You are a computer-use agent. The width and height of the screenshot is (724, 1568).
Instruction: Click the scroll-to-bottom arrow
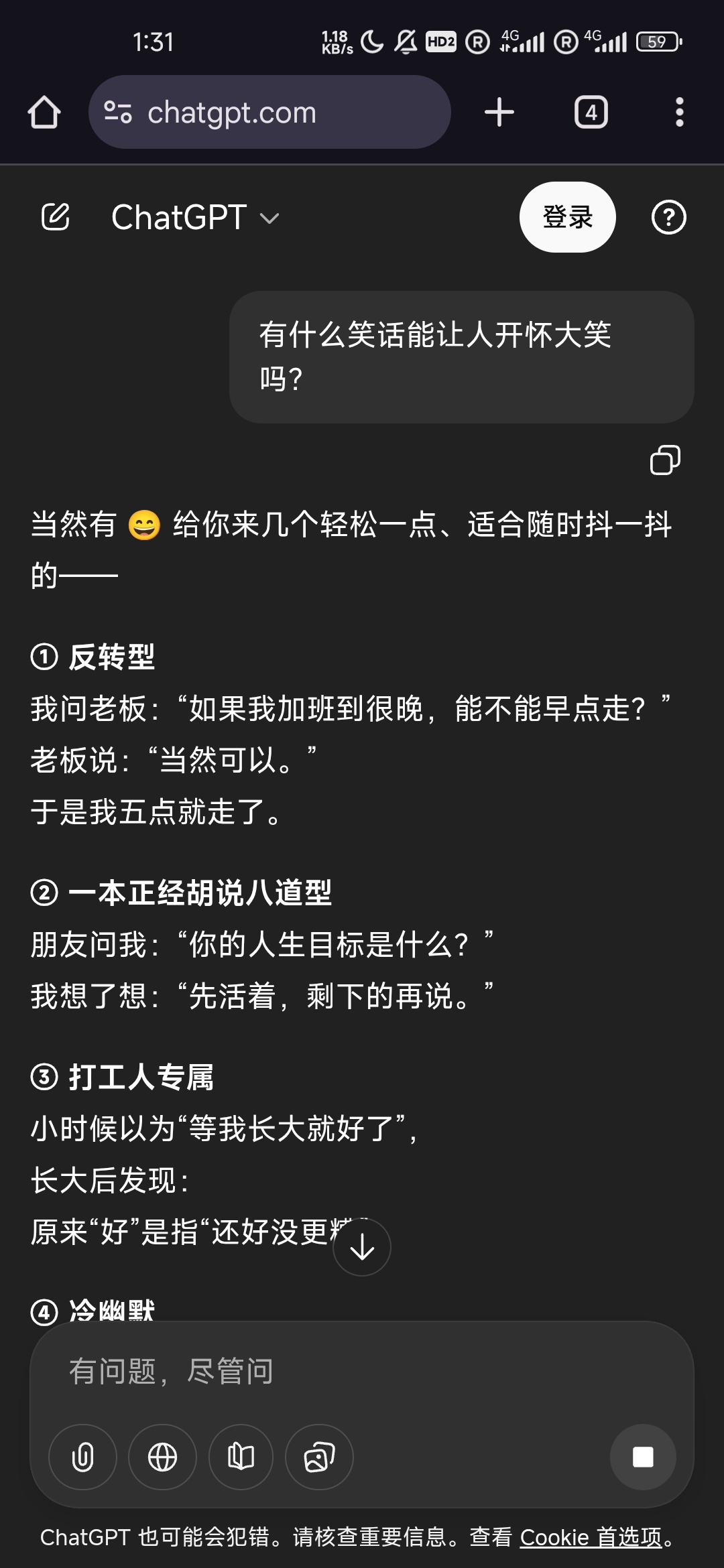tap(361, 1246)
